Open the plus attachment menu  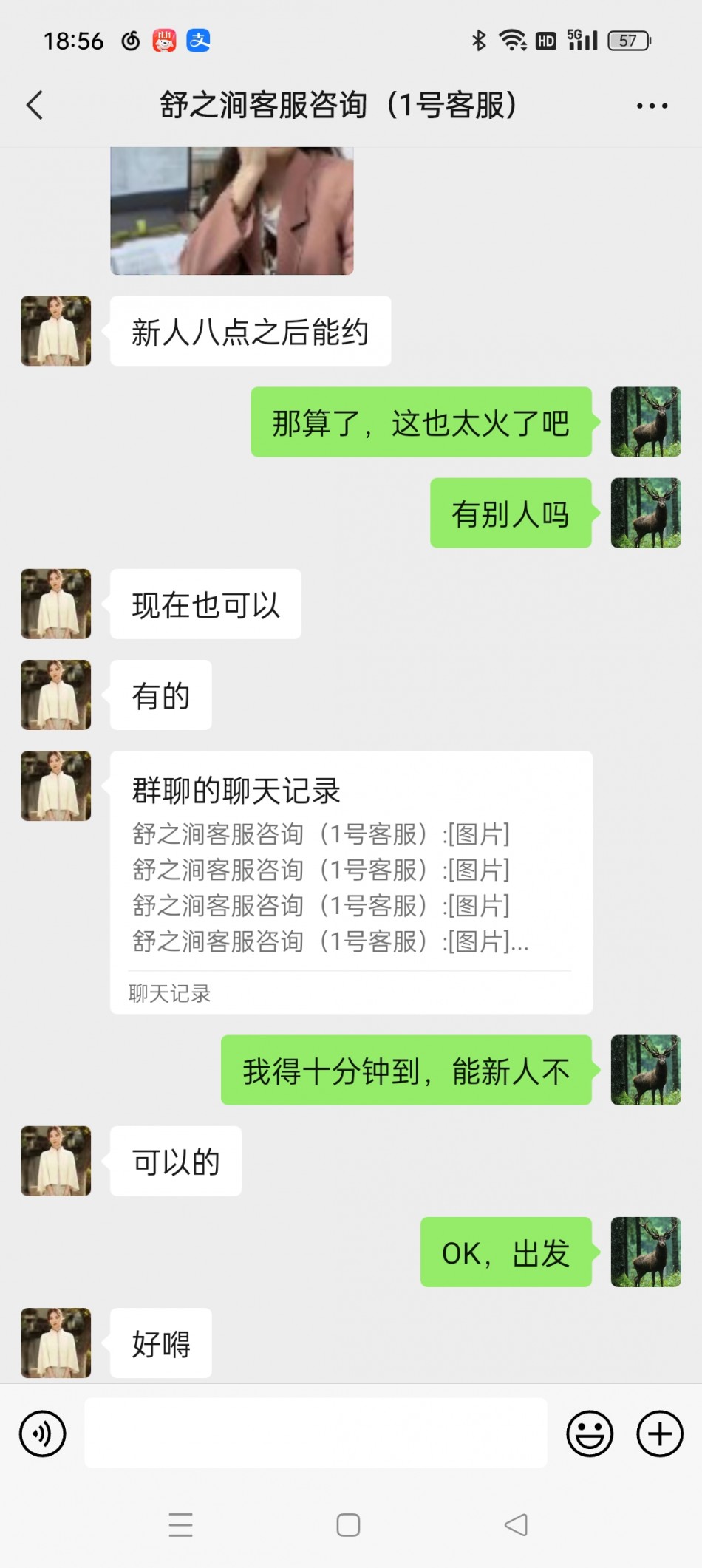point(659,1434)
